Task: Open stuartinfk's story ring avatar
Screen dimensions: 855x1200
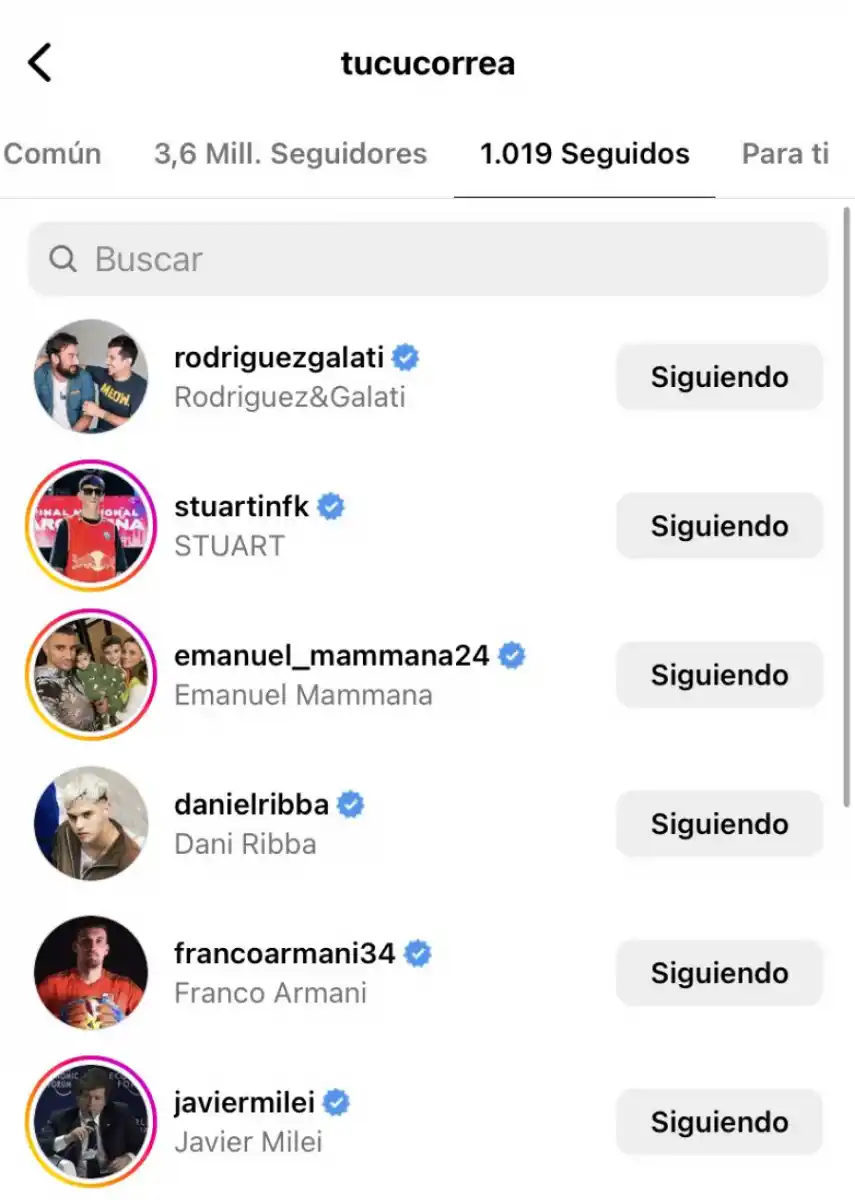Action: coord(91,526)
